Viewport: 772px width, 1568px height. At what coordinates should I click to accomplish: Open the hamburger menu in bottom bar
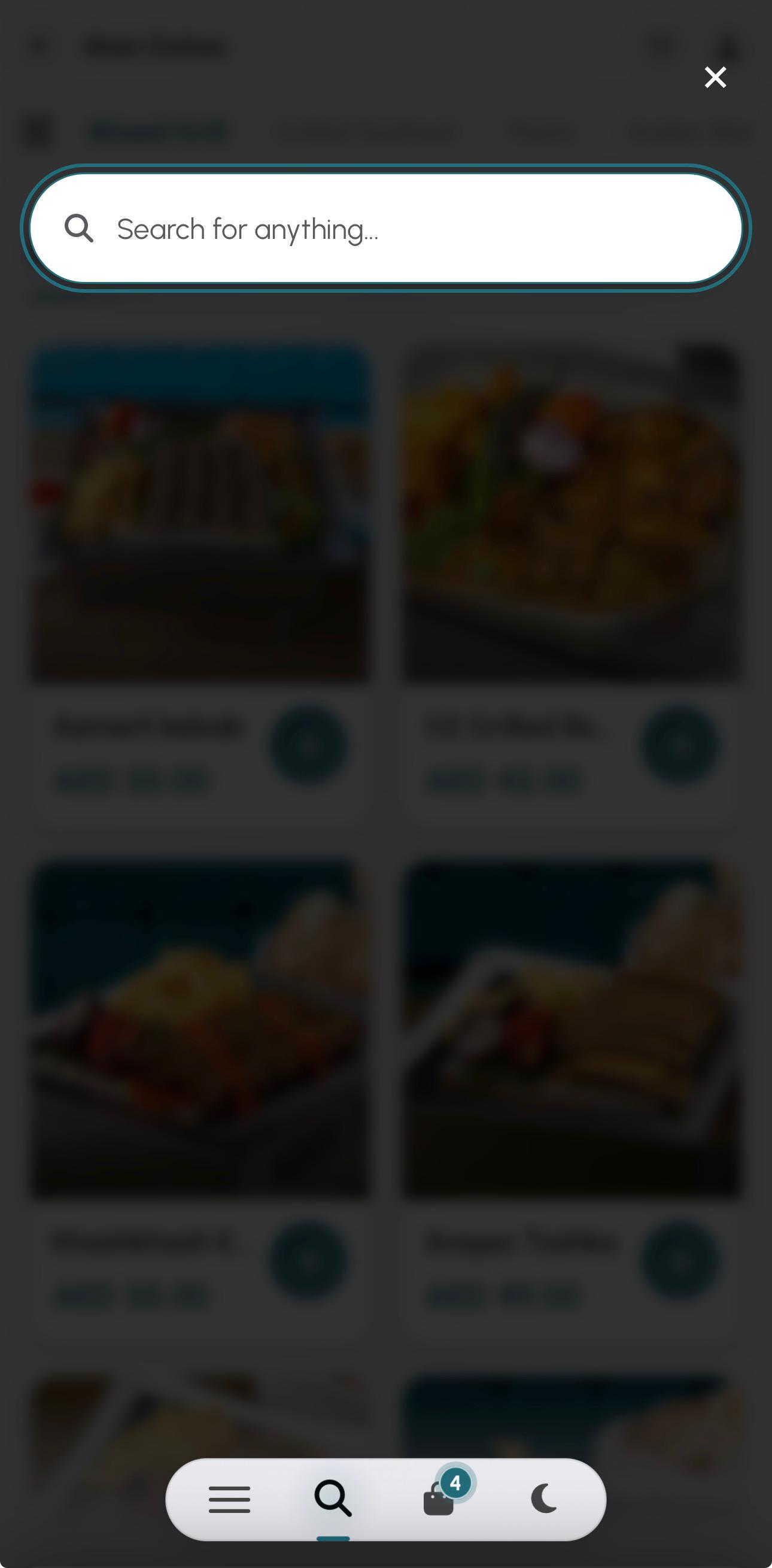[229, 1499]
